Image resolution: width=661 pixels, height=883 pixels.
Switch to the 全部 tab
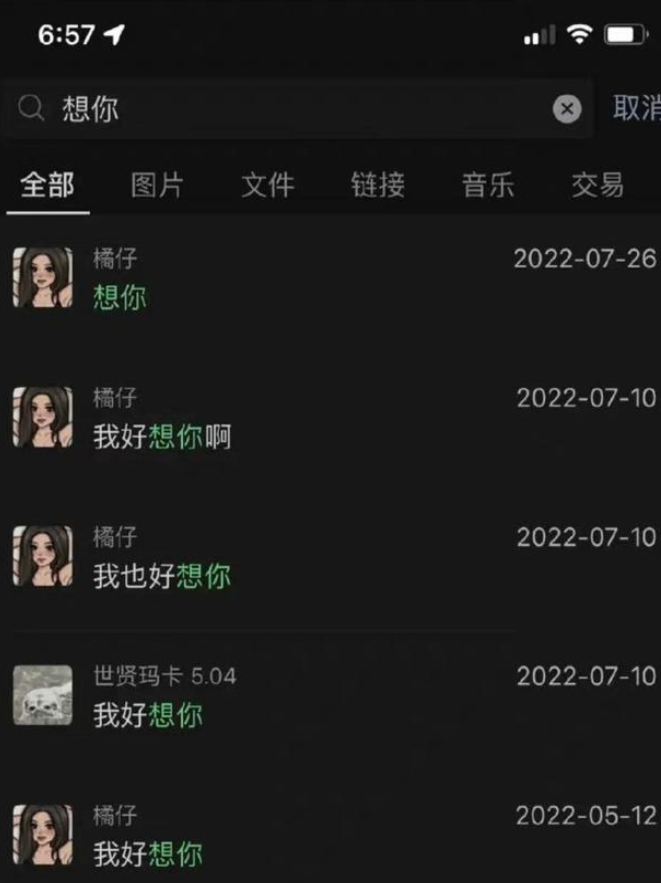pyautogui.click(x=47, y=185)
